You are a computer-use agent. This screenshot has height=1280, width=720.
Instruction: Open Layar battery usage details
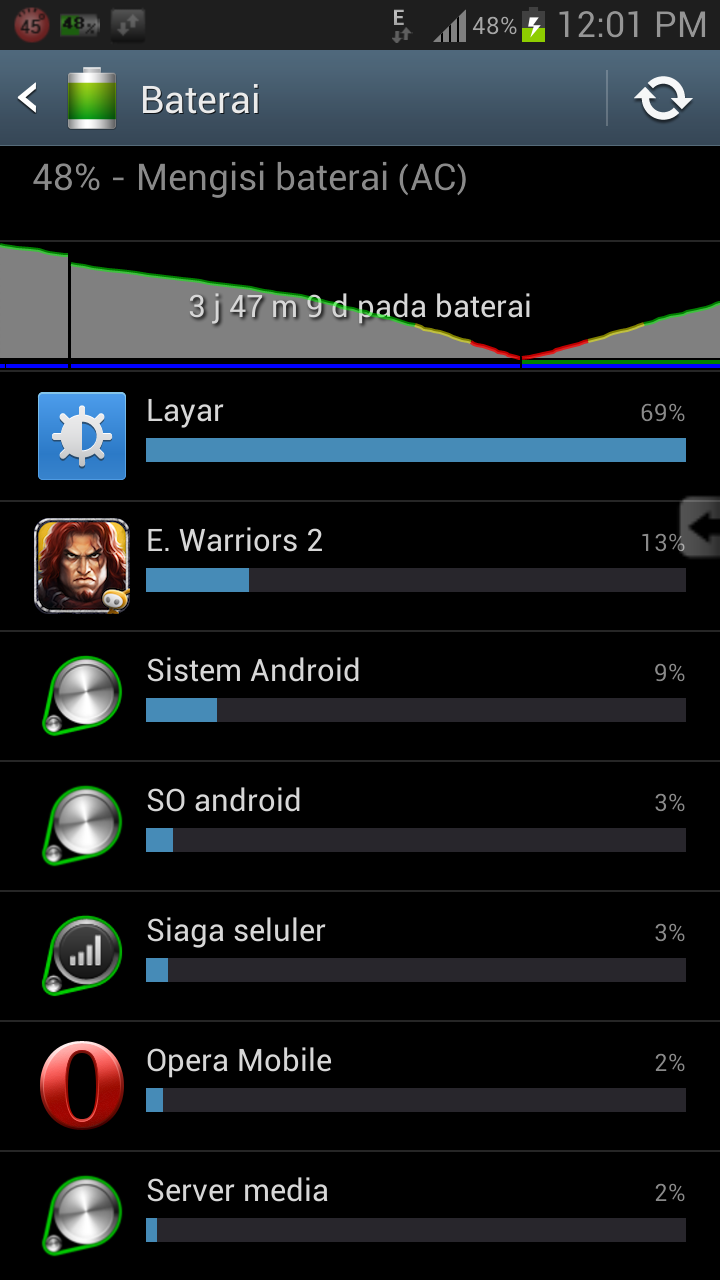tap(360, 436)
